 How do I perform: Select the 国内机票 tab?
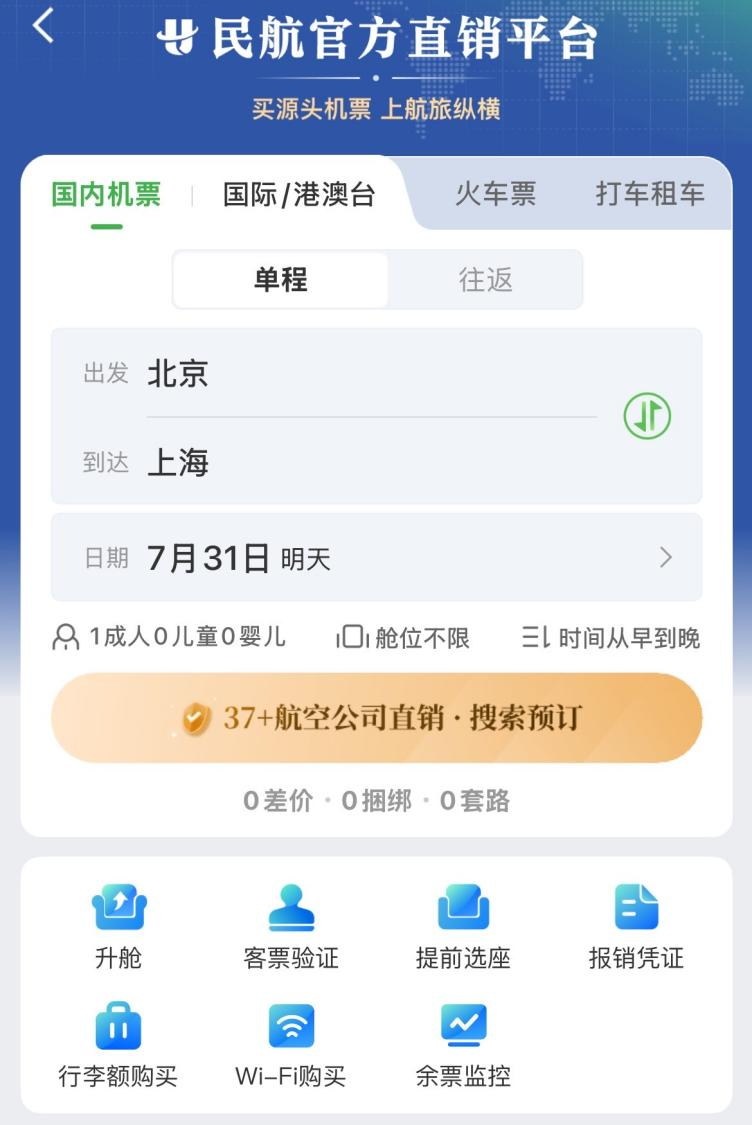click(x=106, y=194)
